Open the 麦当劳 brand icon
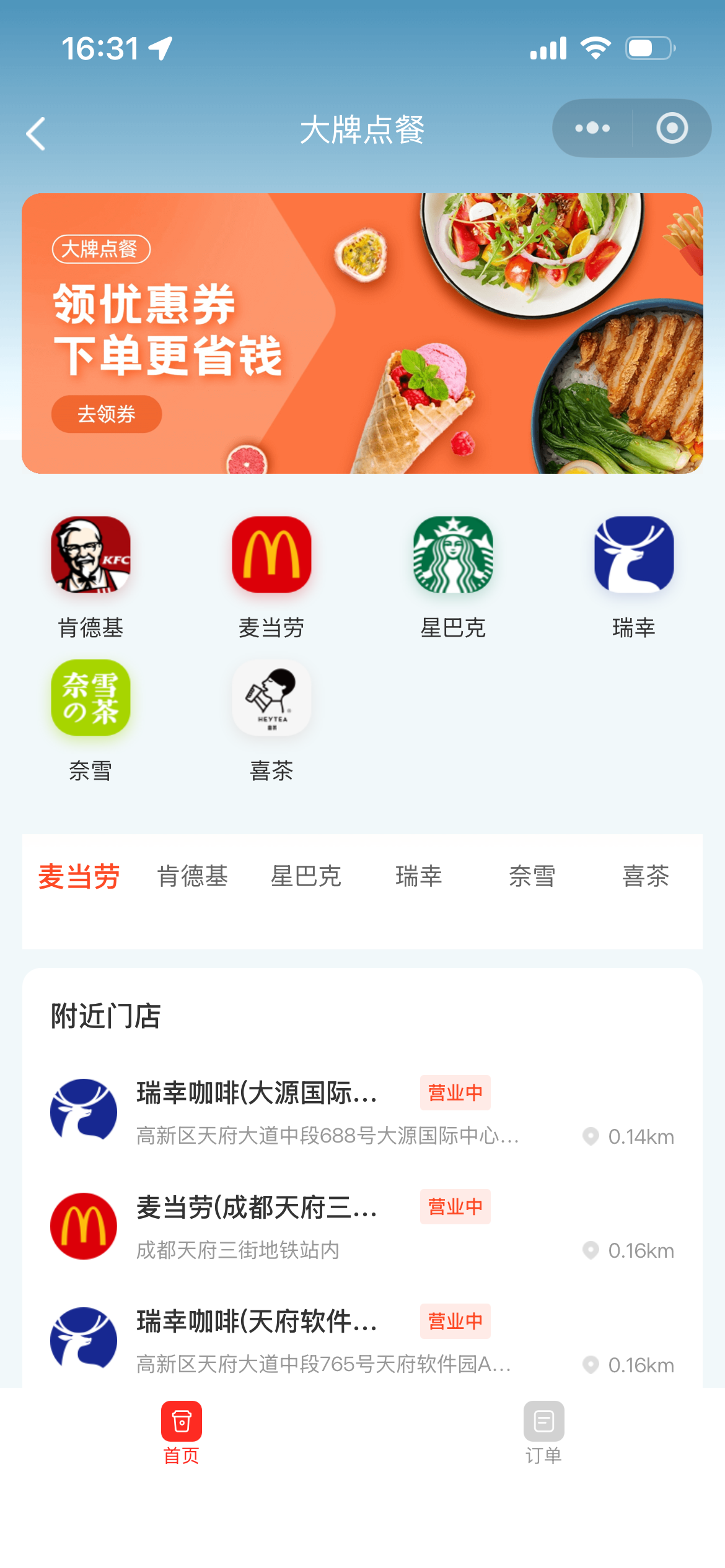This screenshot has height=1568, width=725. pos(271,555)
